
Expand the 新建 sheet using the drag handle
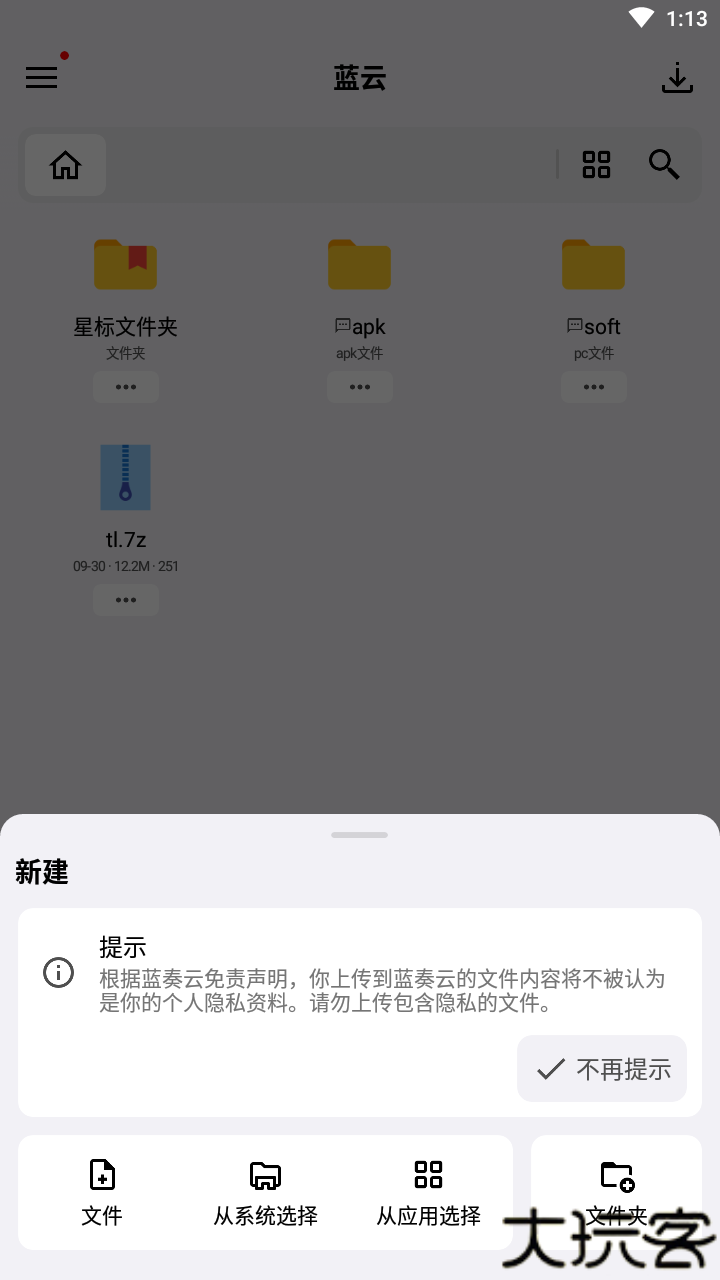(x=360, y=834)
